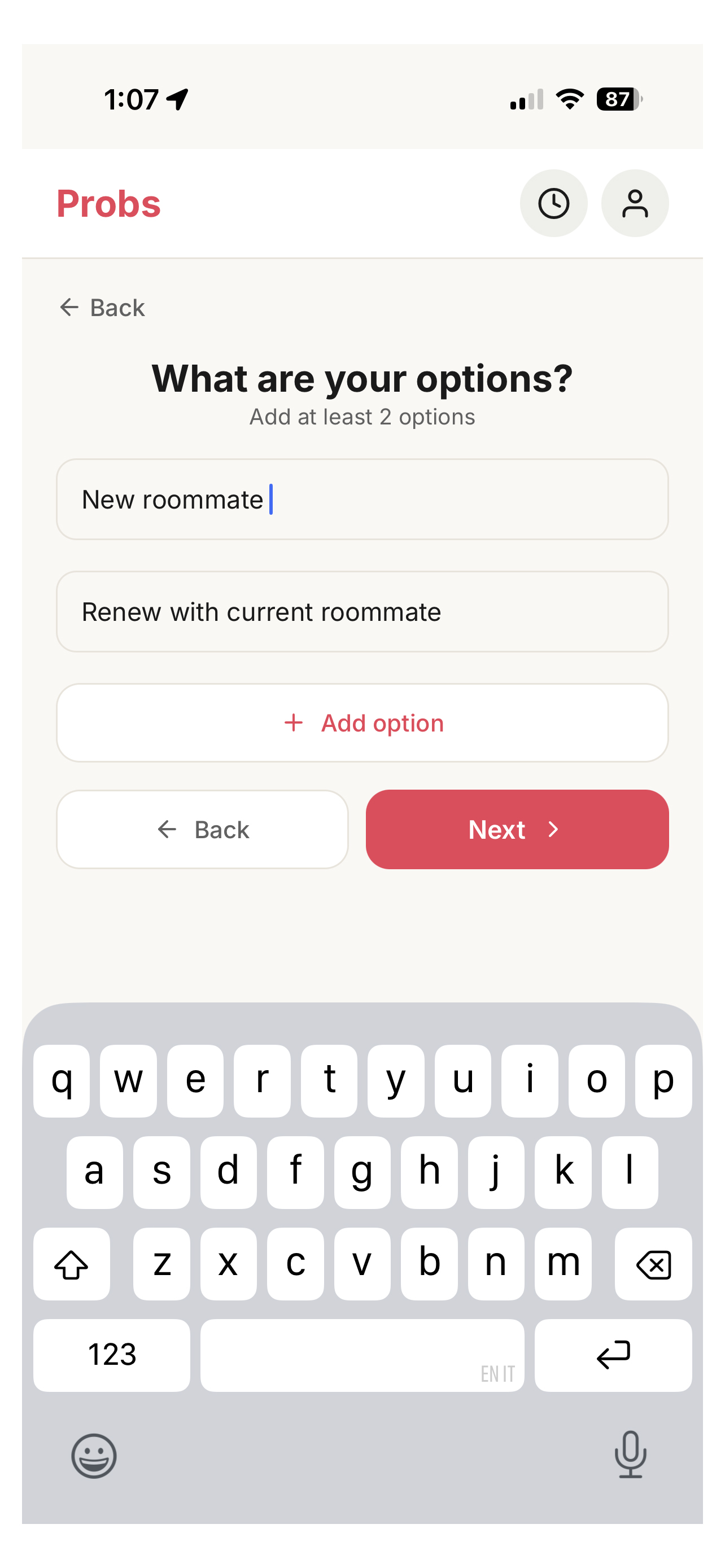
Task: Tap the letter m key
Action: [x=562, y=1264]
